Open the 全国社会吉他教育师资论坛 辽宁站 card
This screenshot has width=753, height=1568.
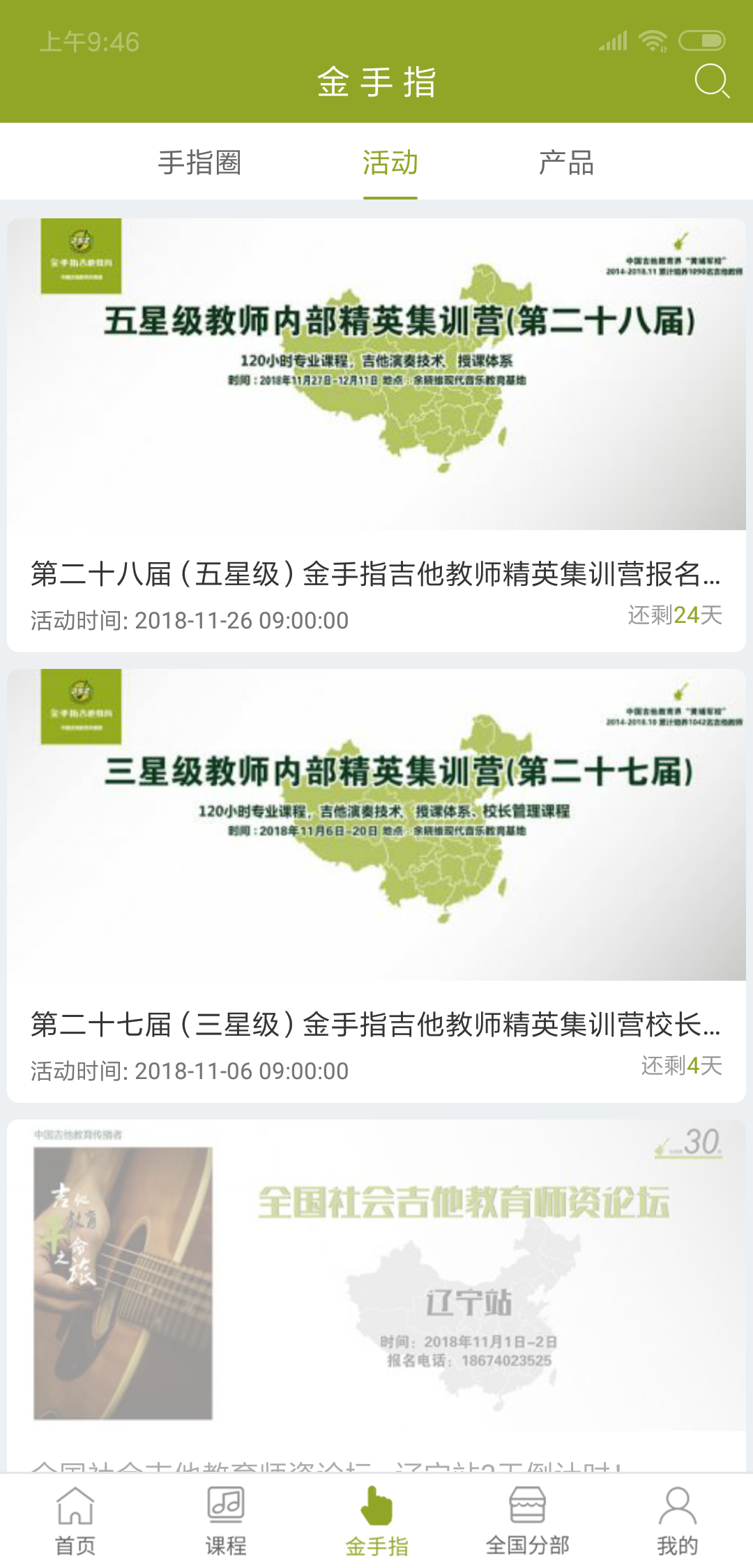(376, 1296)
